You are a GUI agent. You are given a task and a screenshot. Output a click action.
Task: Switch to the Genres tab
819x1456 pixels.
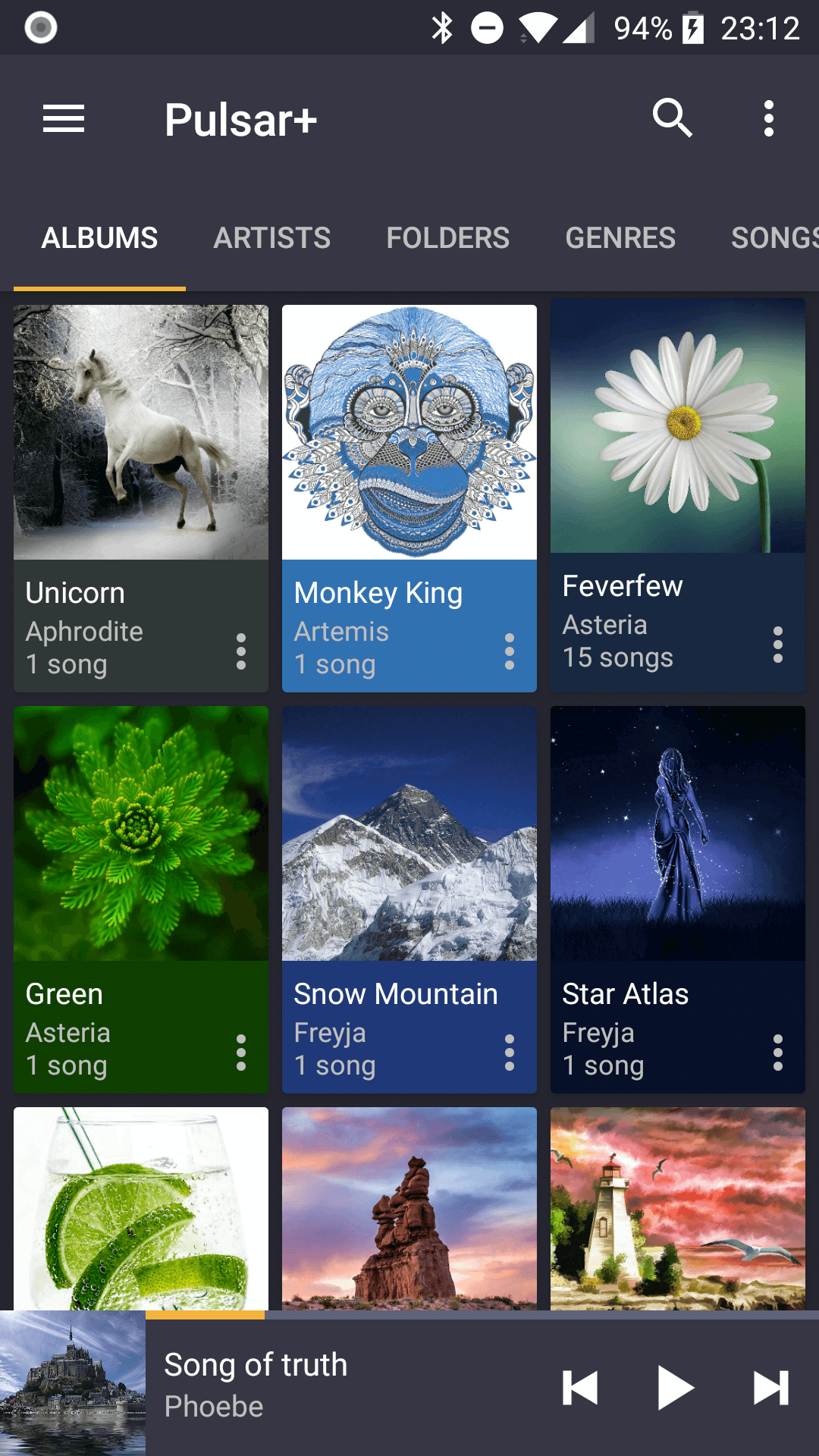pos(620,238)
